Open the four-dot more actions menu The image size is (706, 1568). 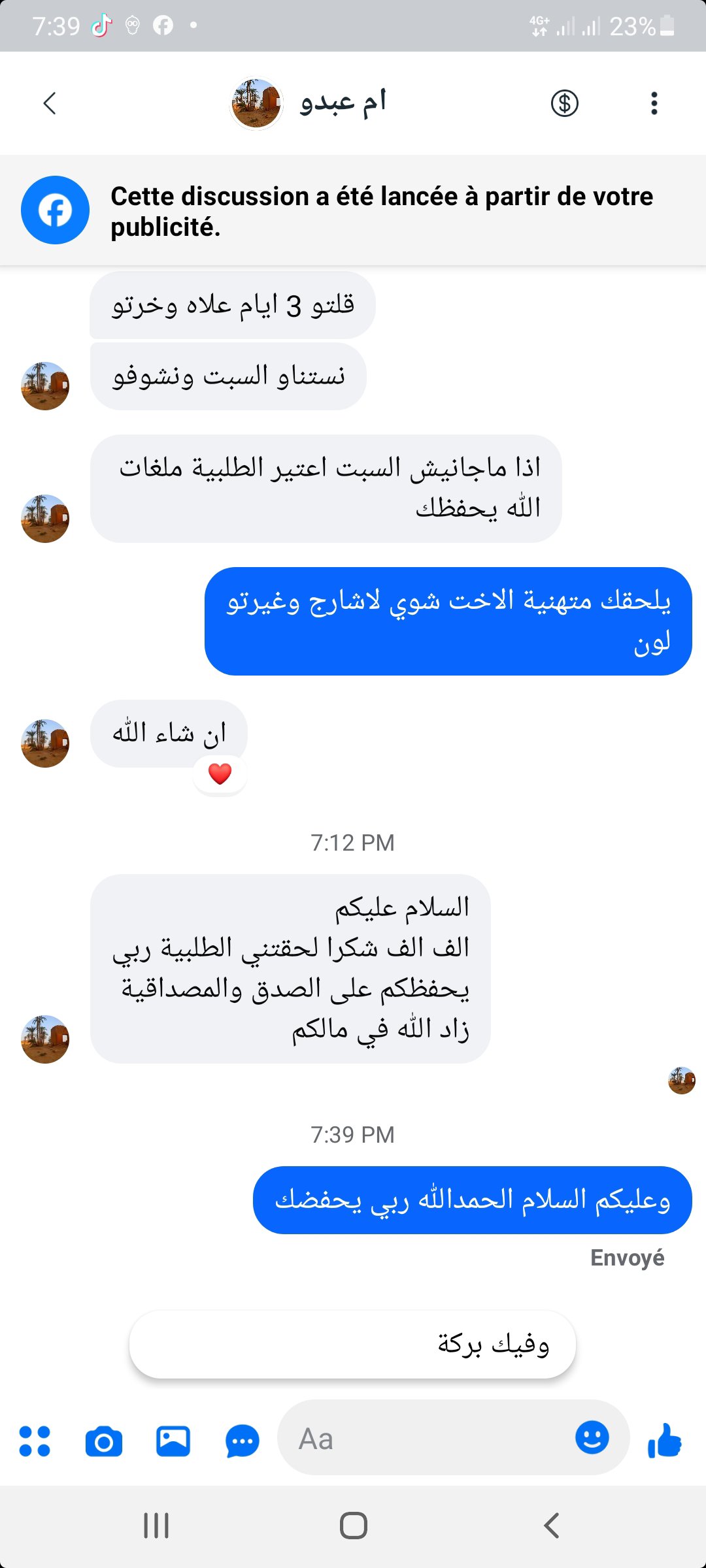pos(35,1441)
